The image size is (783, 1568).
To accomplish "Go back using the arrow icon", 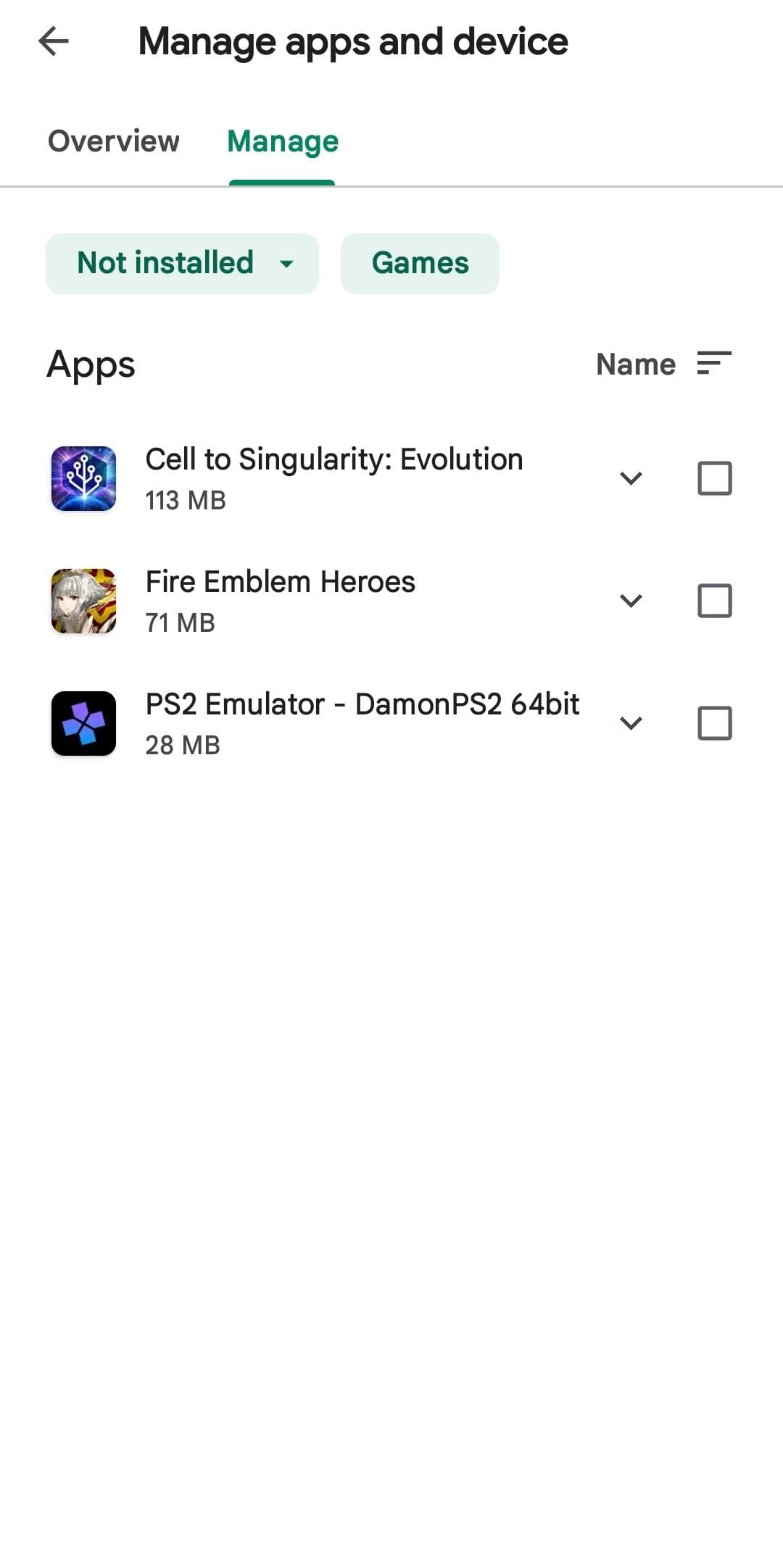I will coord(54,41).
